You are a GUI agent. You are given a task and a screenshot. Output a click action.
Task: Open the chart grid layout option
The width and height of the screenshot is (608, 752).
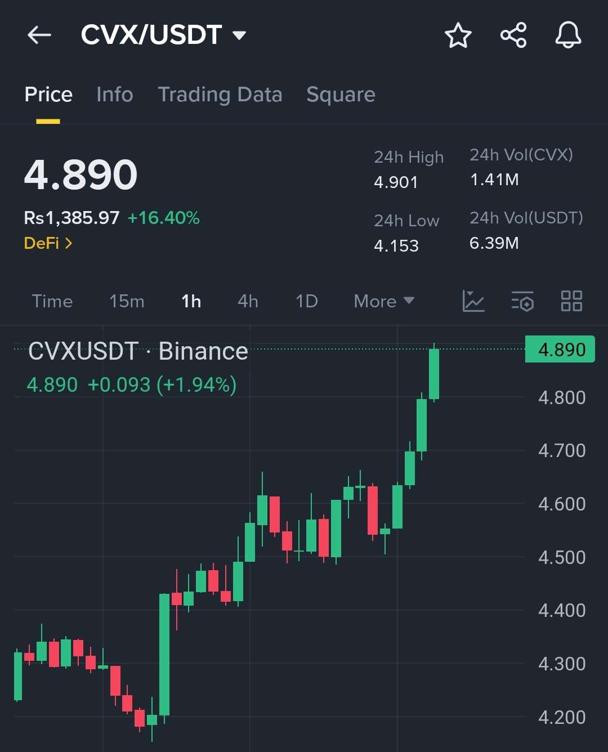coord(571,301)
